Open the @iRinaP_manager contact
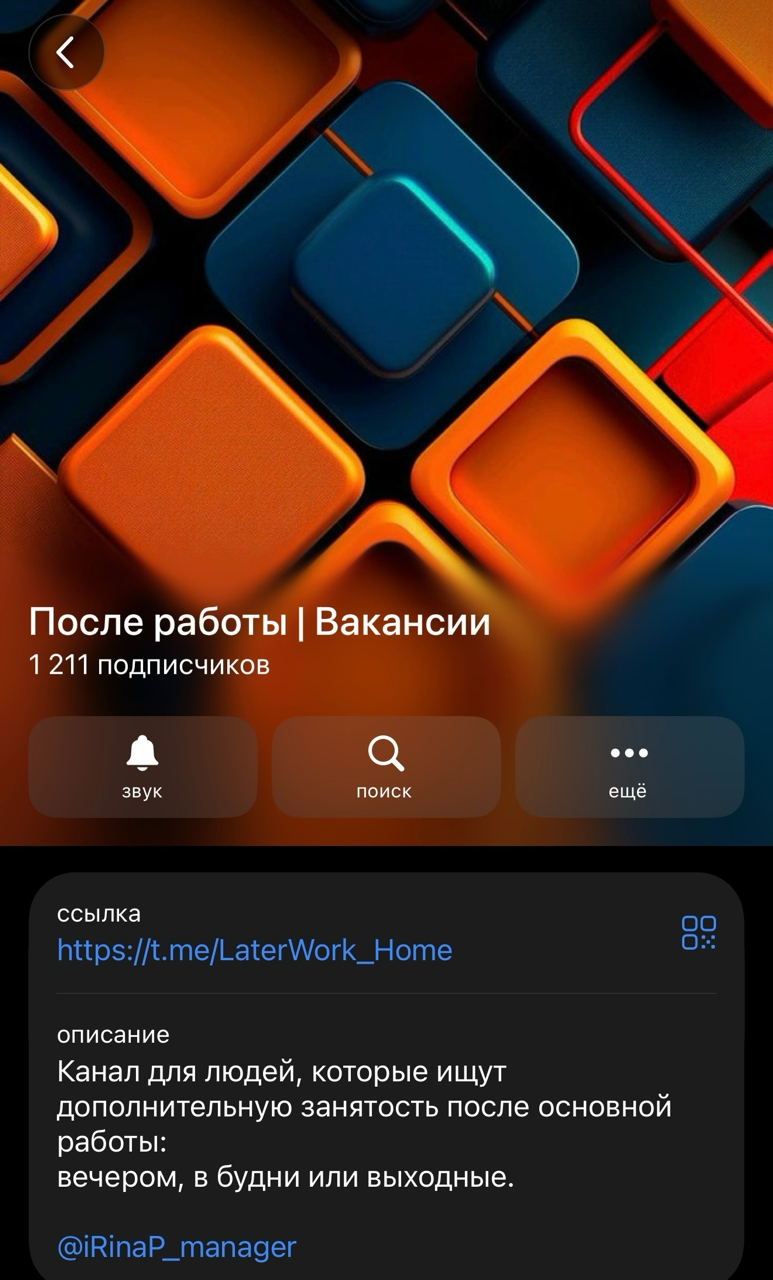This screenshot has width=773, height=1280. pyautogui.click(x=174, y=1246)
